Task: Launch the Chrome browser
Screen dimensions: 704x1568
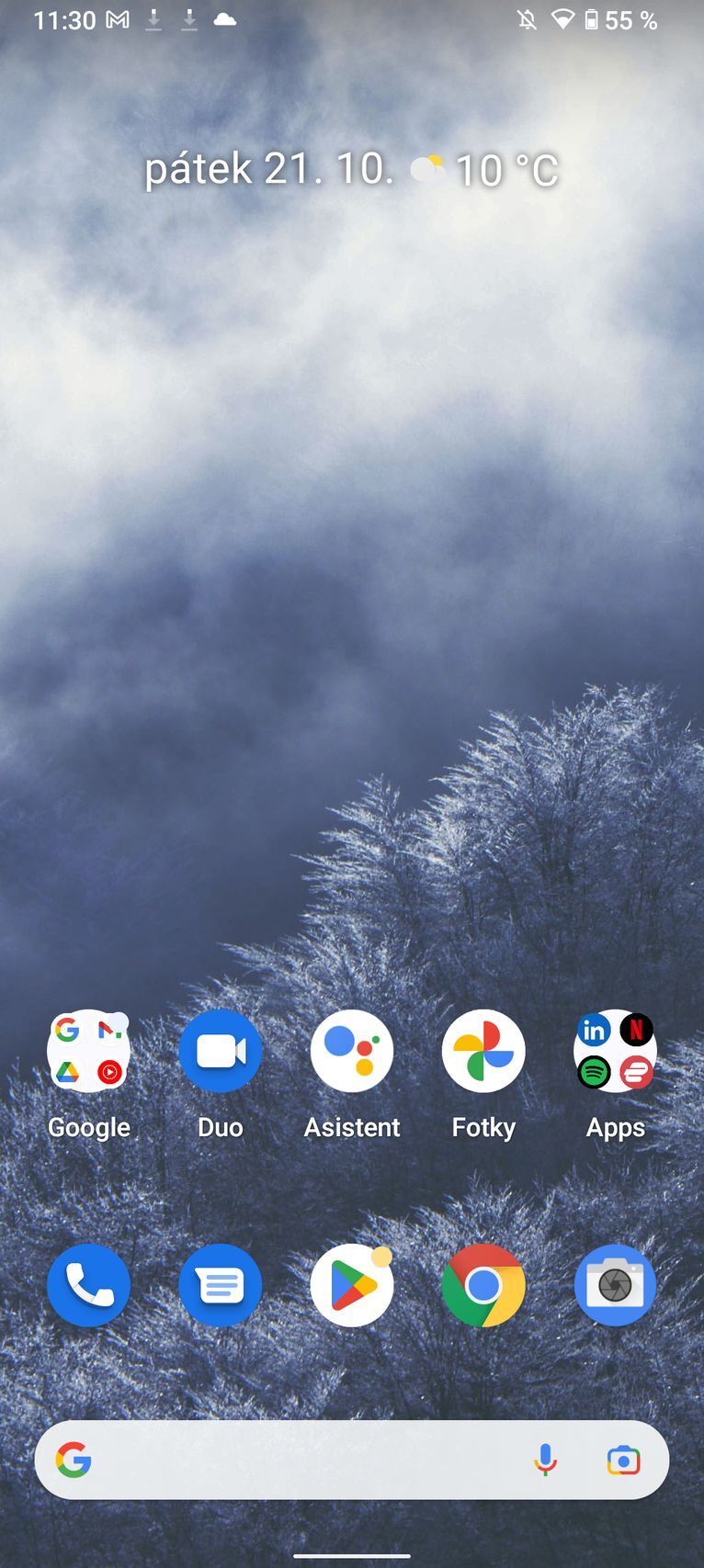Action: [x=483, y=1285]
